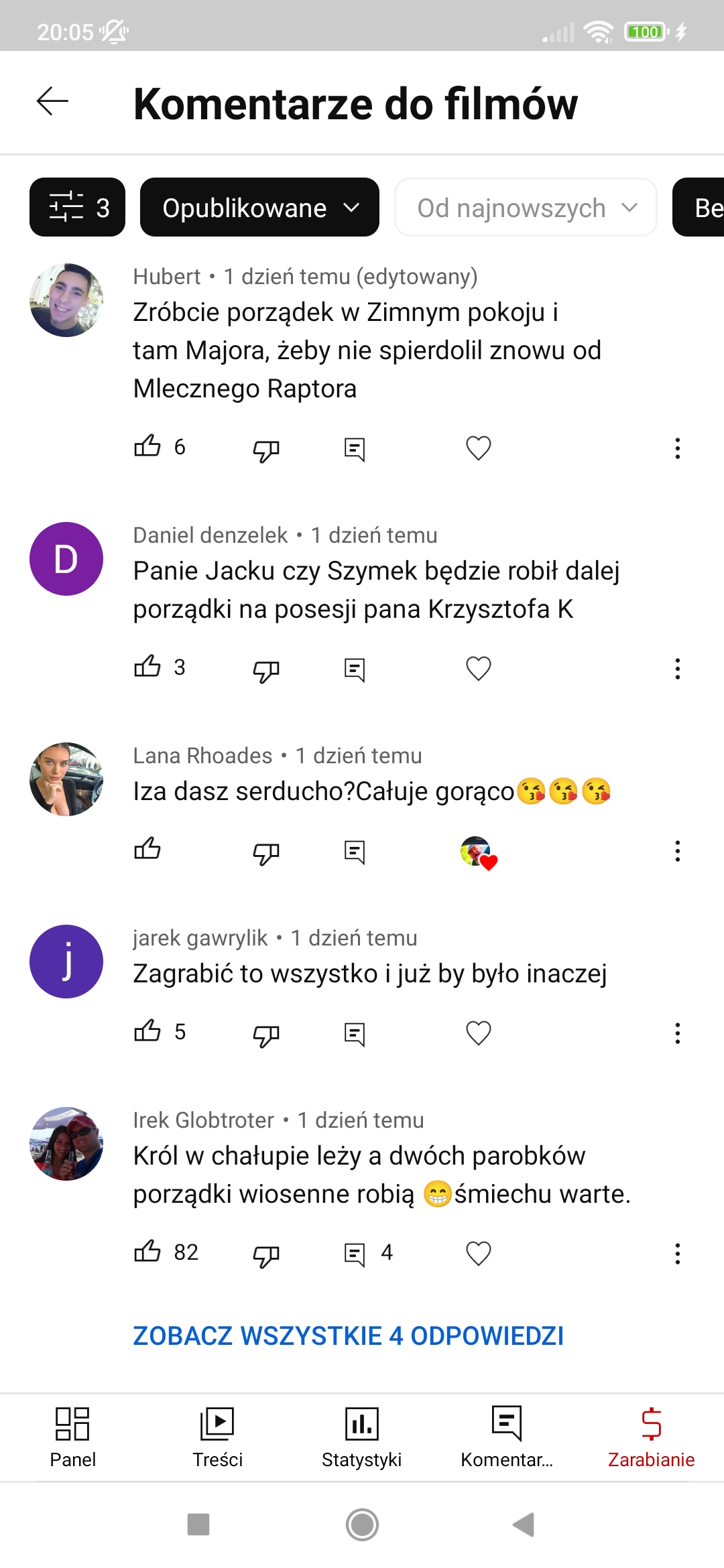Dislike Daniel denzelek's comment
The image size is (724, 1568).
pos(265,669)
